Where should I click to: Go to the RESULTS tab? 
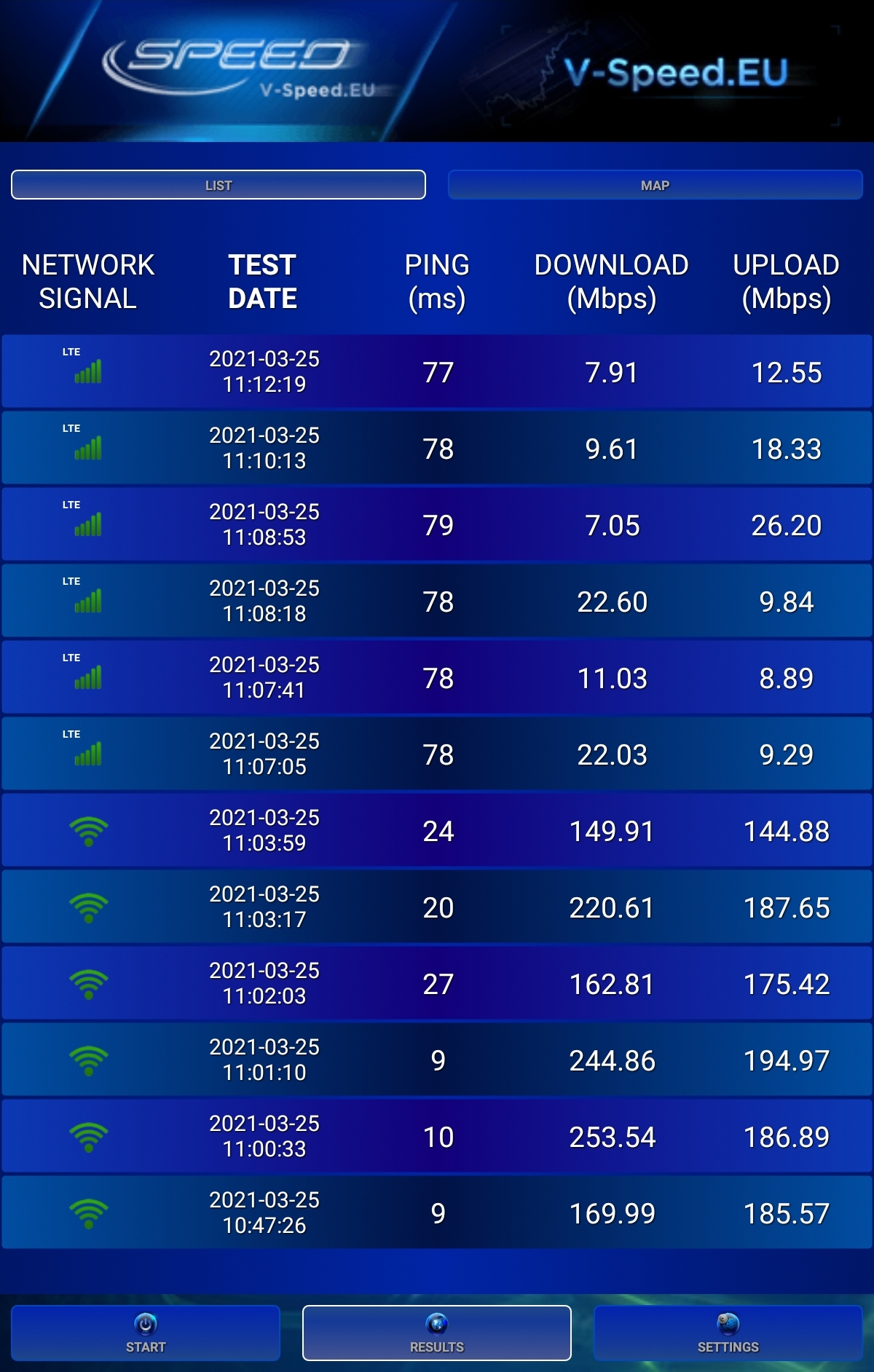pyautogui.click(x=437, y=1333)
